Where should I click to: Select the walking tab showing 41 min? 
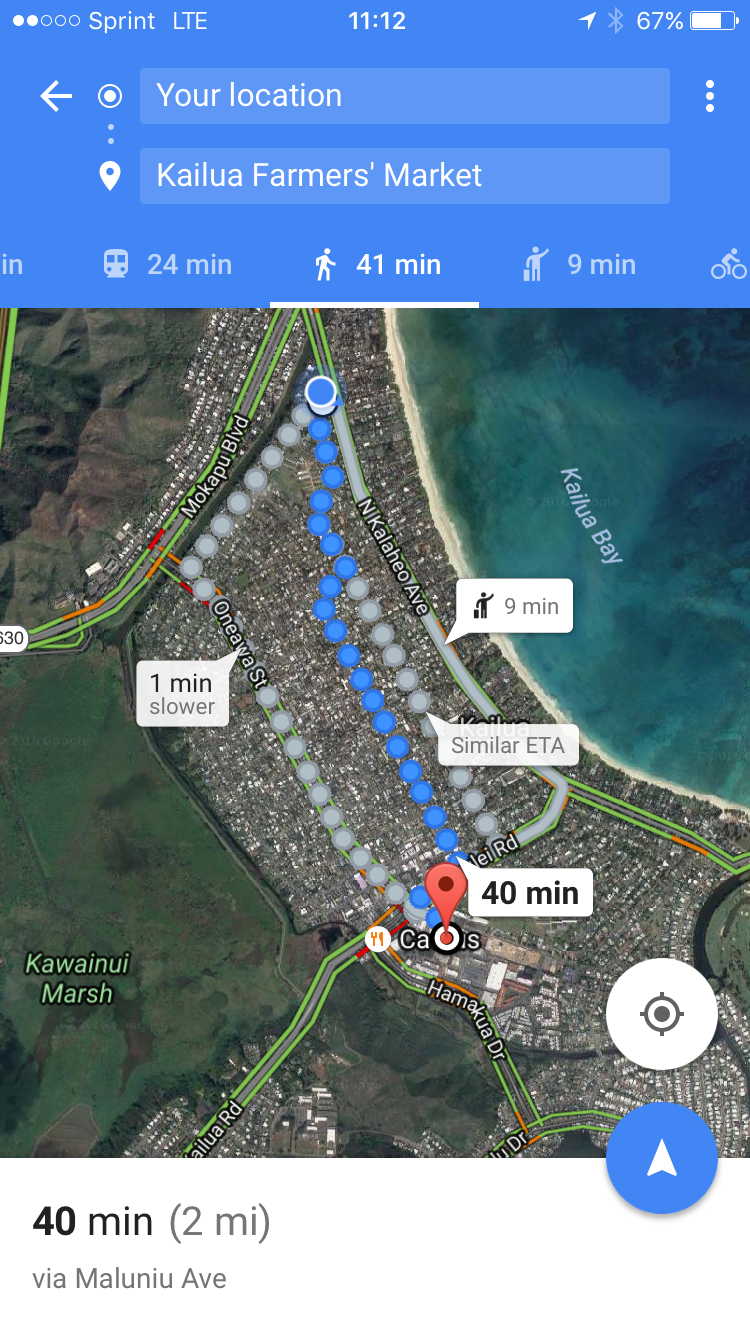coord(376,265)
